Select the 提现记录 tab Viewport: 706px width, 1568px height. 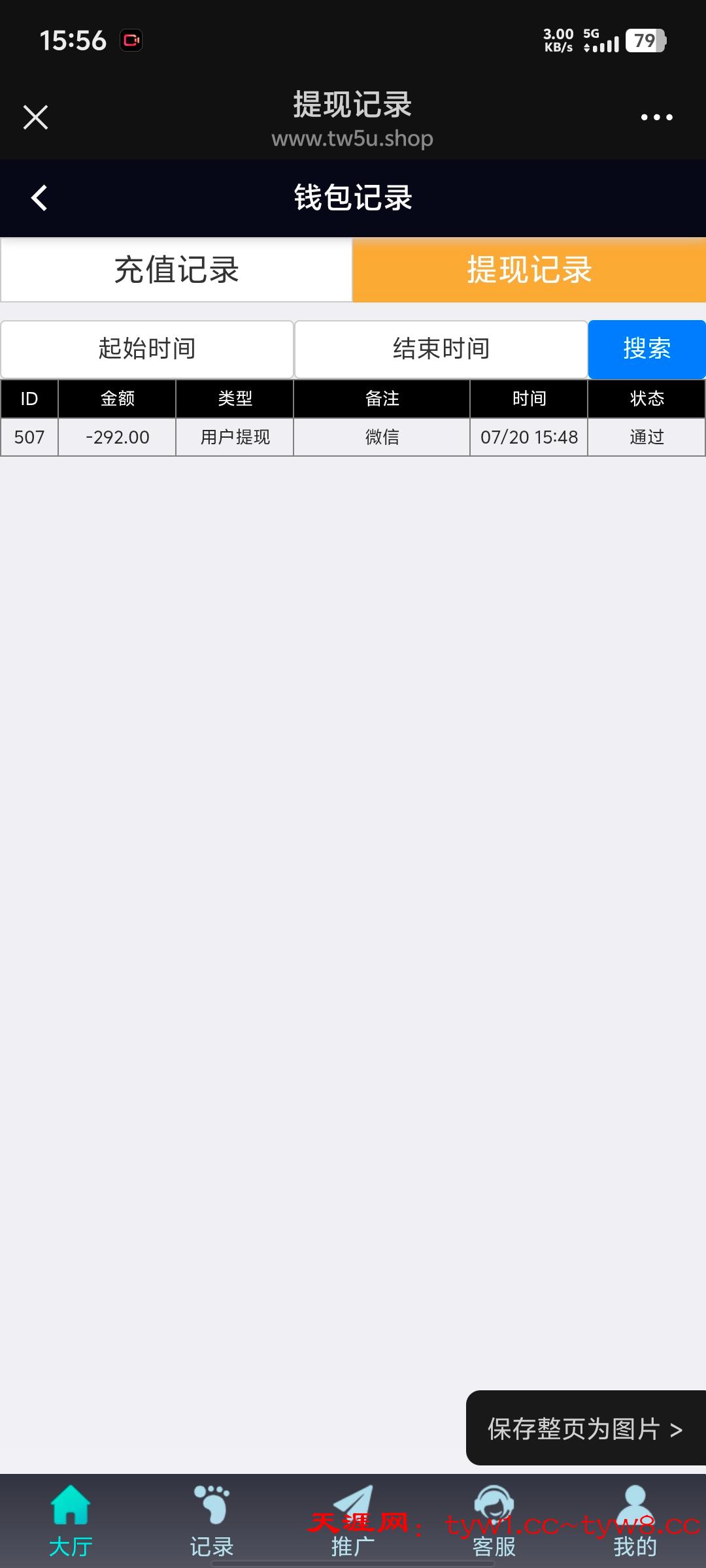point(528,270)
